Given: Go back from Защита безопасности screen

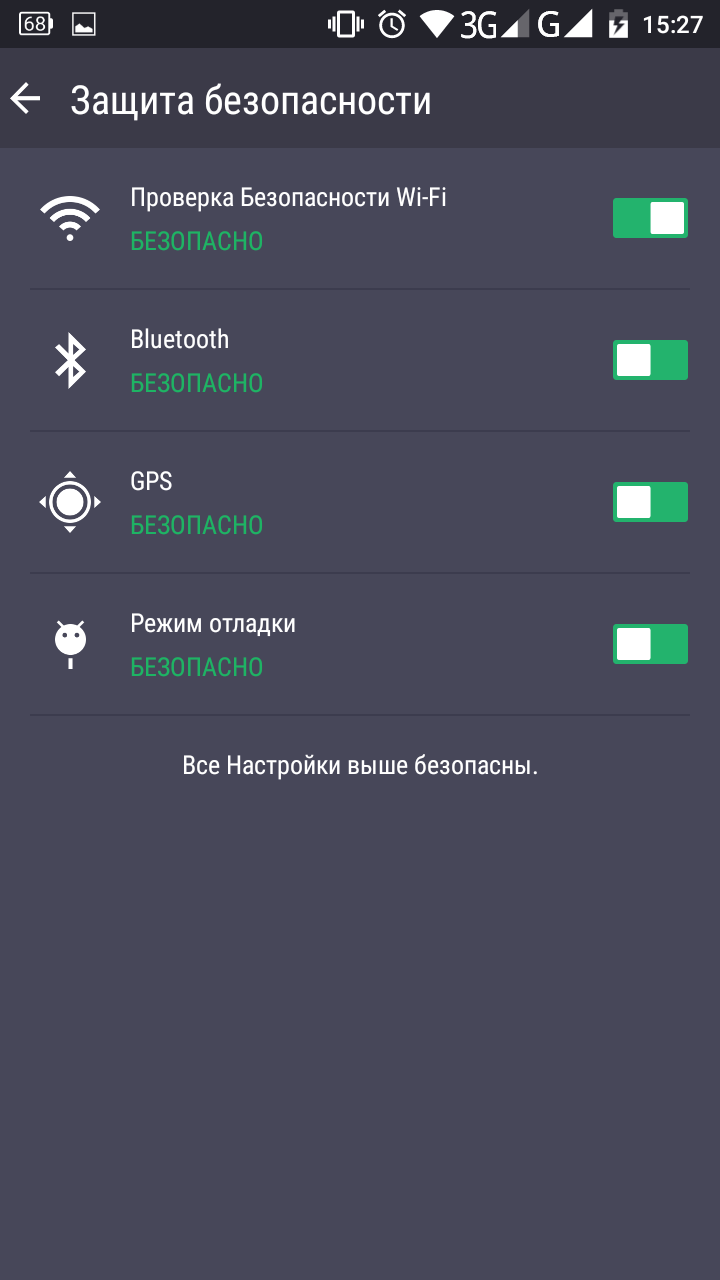Looking at the screenshot, I should pos(26,98).
